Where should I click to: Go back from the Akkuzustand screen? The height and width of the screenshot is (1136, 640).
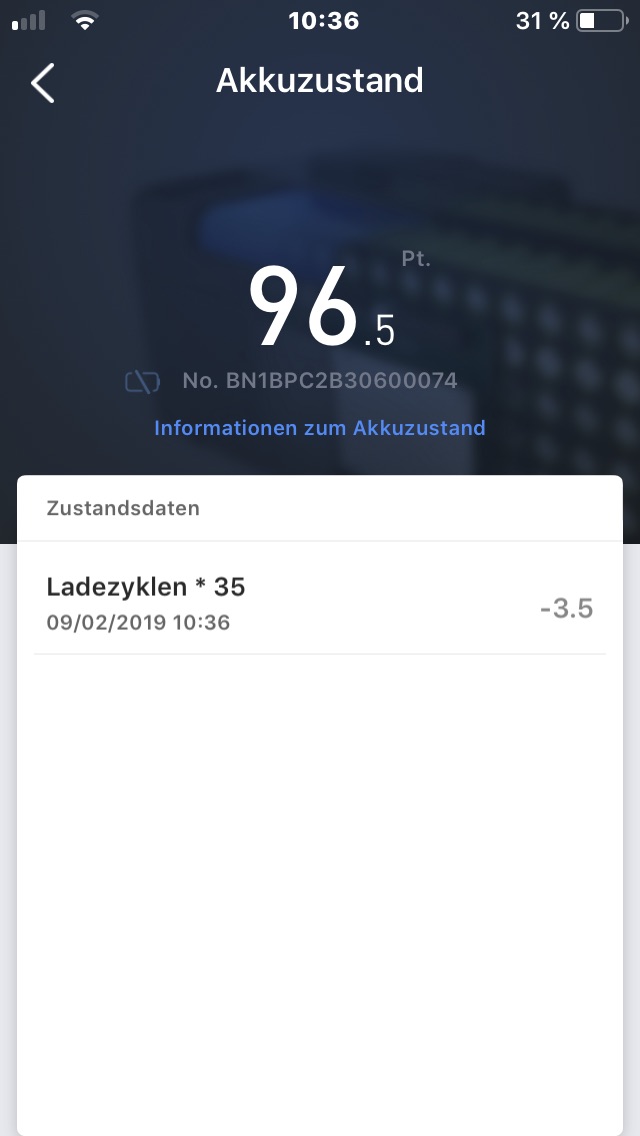(x=42, y=82)
